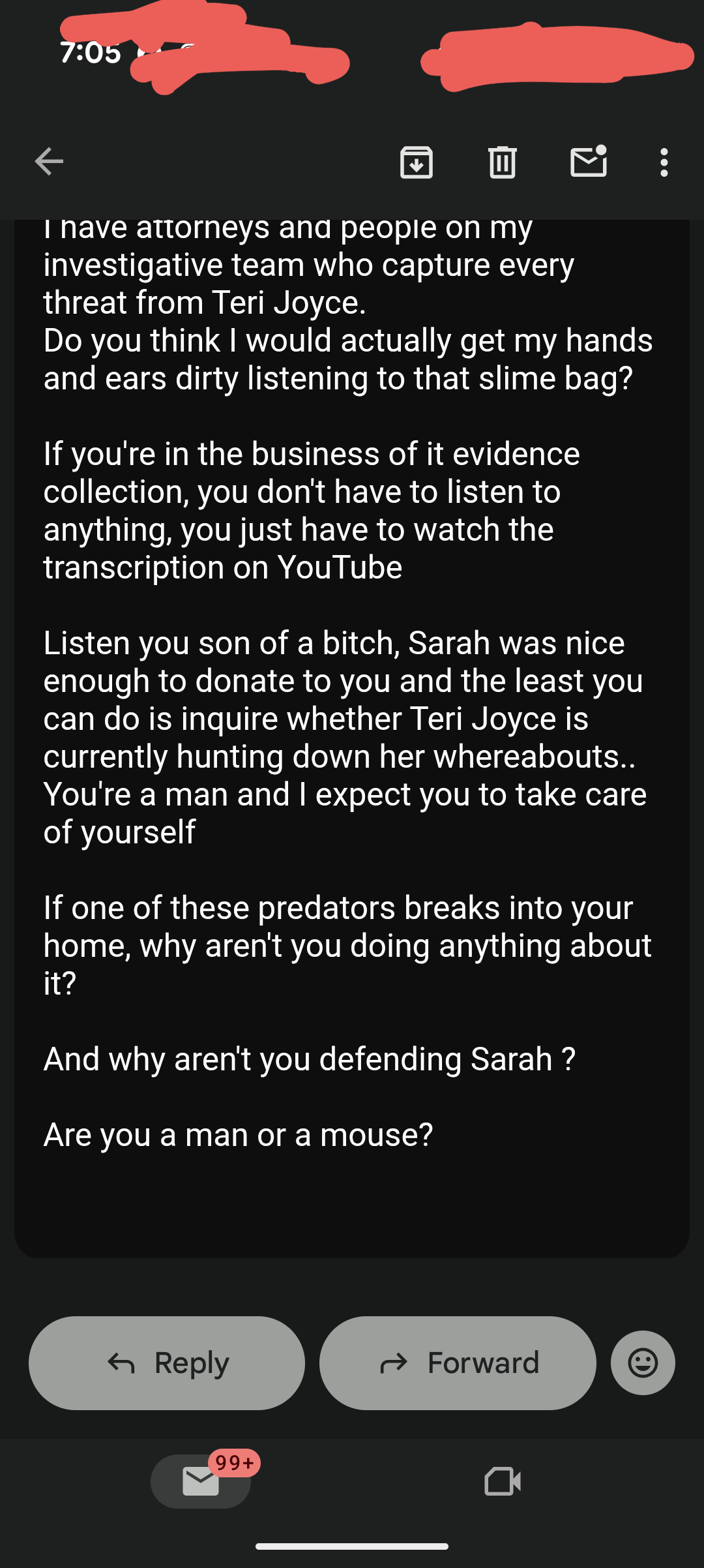This screenshot has height=1568, width=704.
Task: Reply to this email
Action: click(x=167, y=1363)
